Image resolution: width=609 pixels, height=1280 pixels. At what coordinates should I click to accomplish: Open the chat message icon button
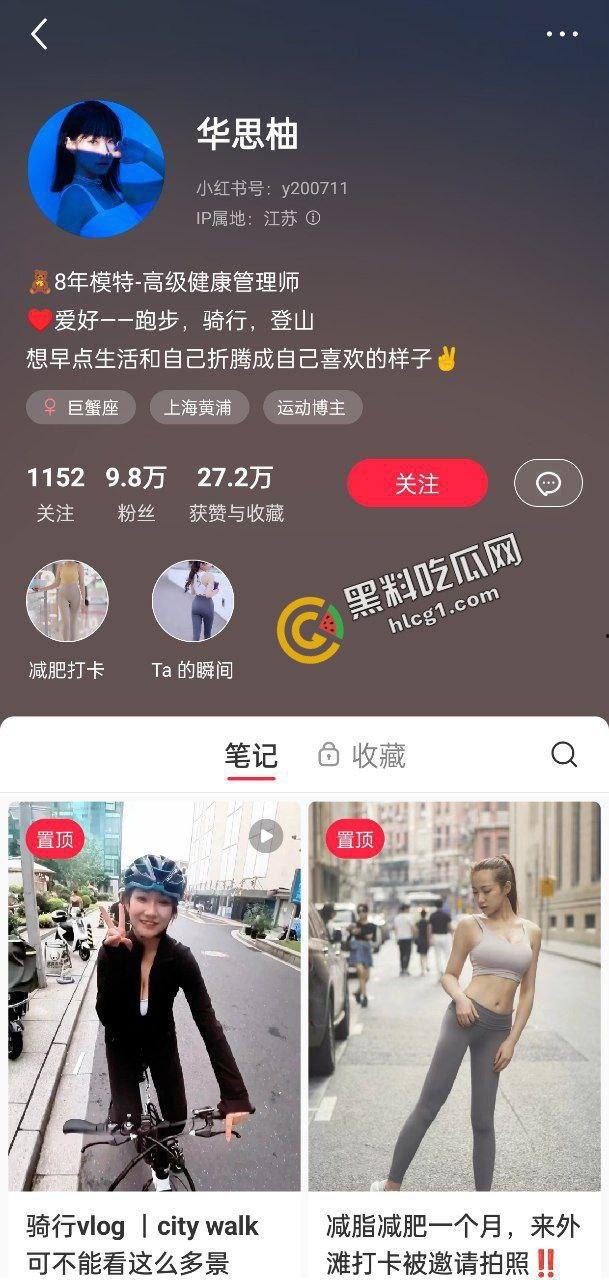(548, 484)
